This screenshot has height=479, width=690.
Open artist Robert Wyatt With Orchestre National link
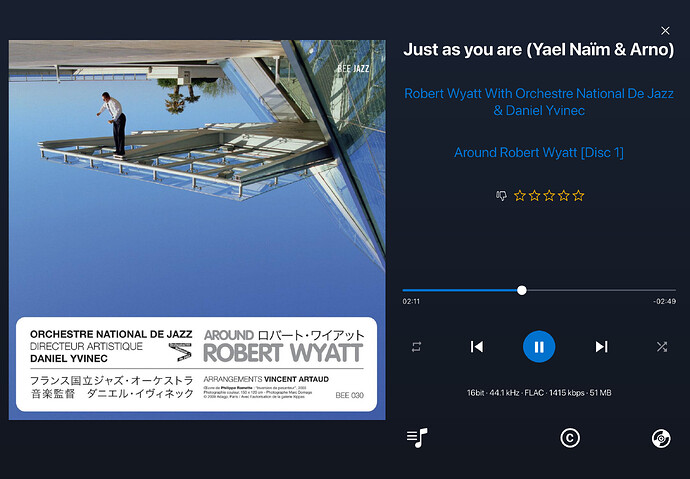[538, 101]
